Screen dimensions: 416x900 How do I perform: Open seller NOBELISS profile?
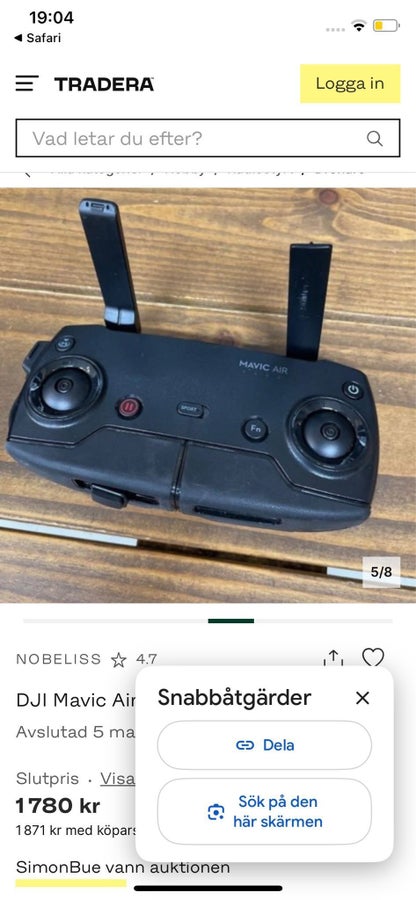point(59,660)
